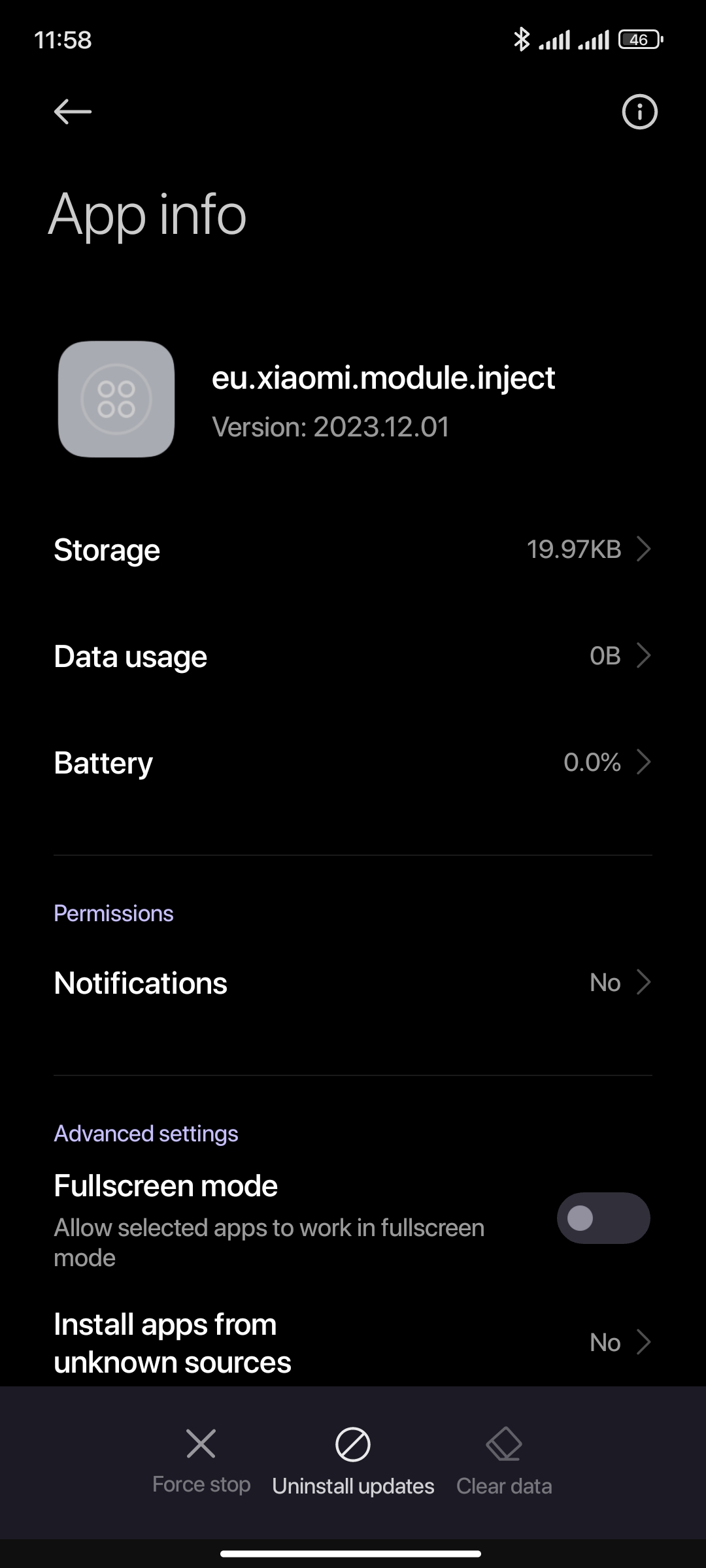The width and height of the screenshot is (706, 1568).
Task: Open Install apps from unknown sources
Action: [353, 1343]
